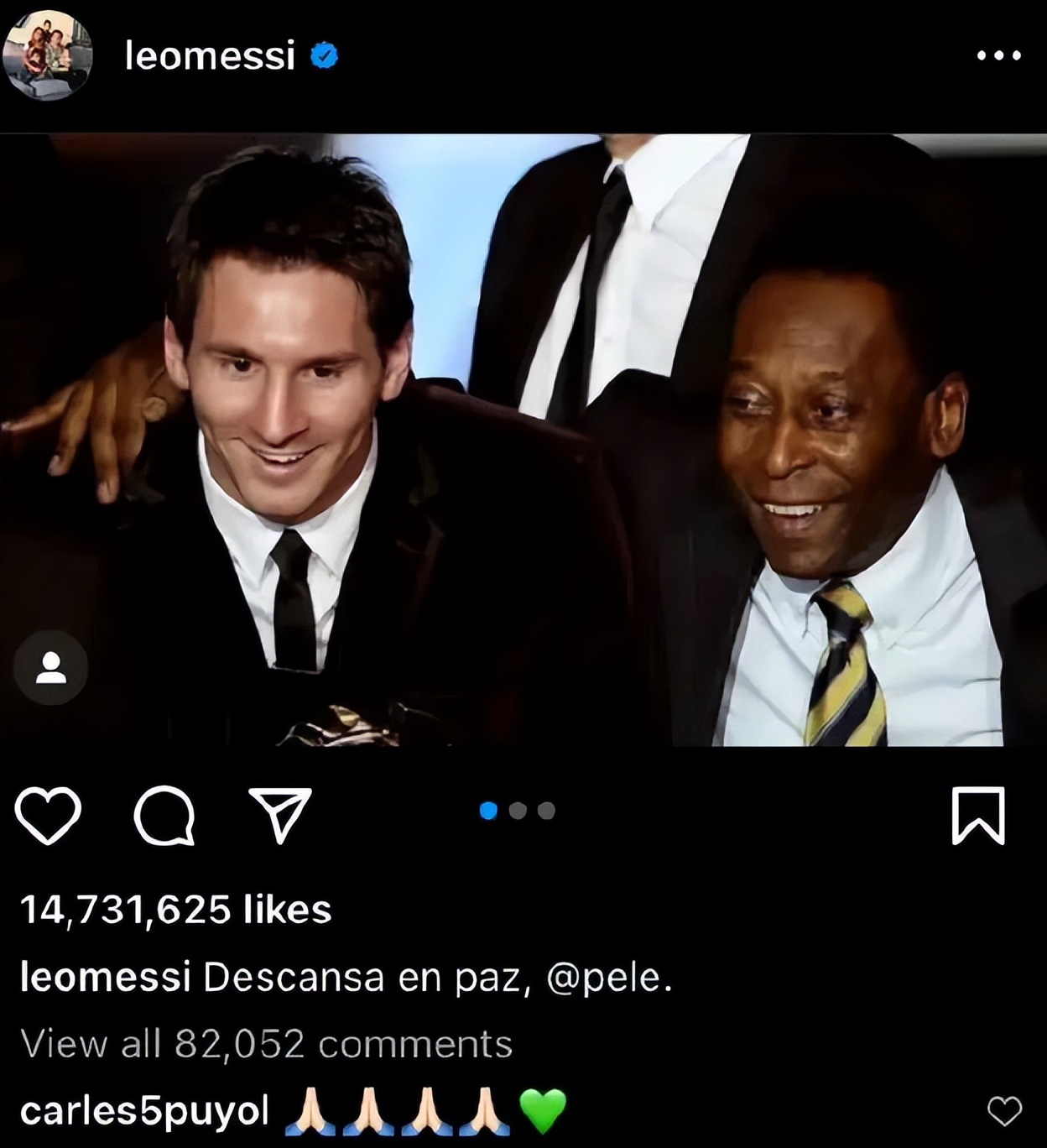Image resolution: width=1047 pixels, height=1148 pixels.
Task: Open carles5puyol's profile from comment
Action: pos(144,1111)
